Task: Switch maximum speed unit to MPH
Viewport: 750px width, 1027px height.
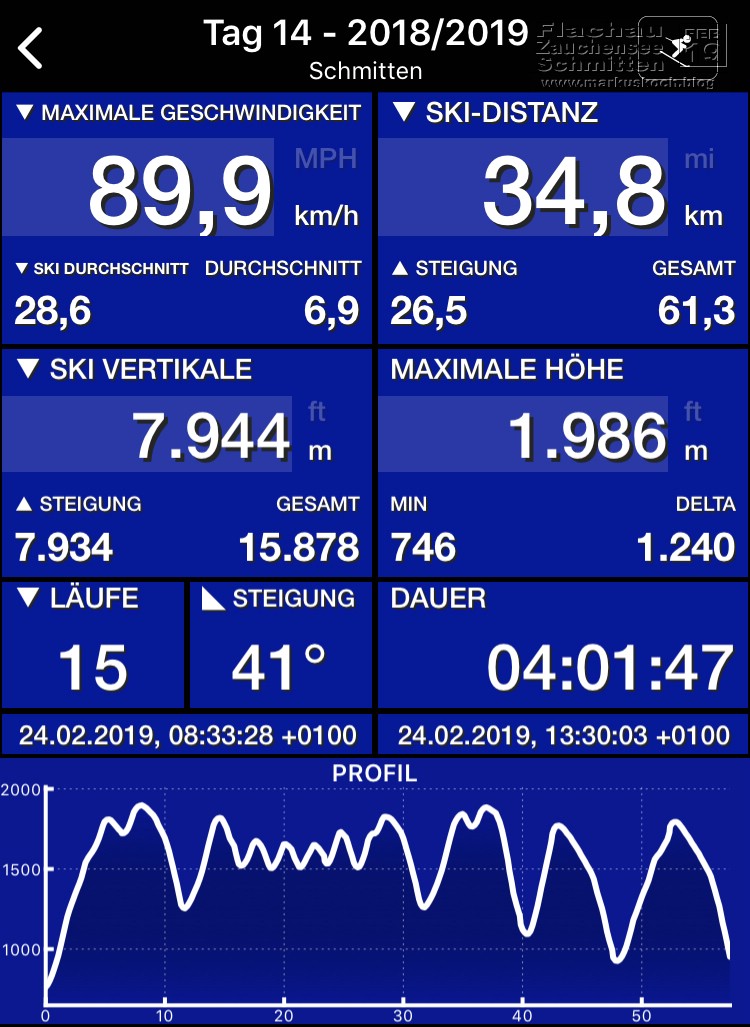Action: pos(326,159)
